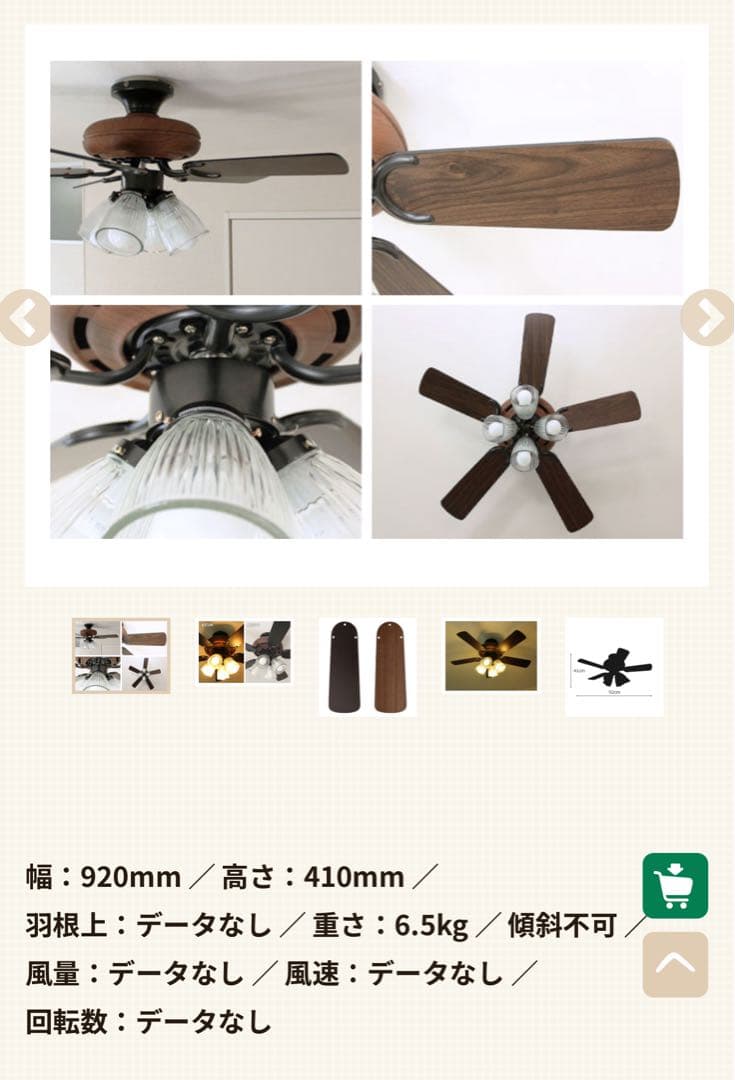Open the first fan collage thumbnail
735x1080 pixels.
pyautogui.click(x=119, y=657)
